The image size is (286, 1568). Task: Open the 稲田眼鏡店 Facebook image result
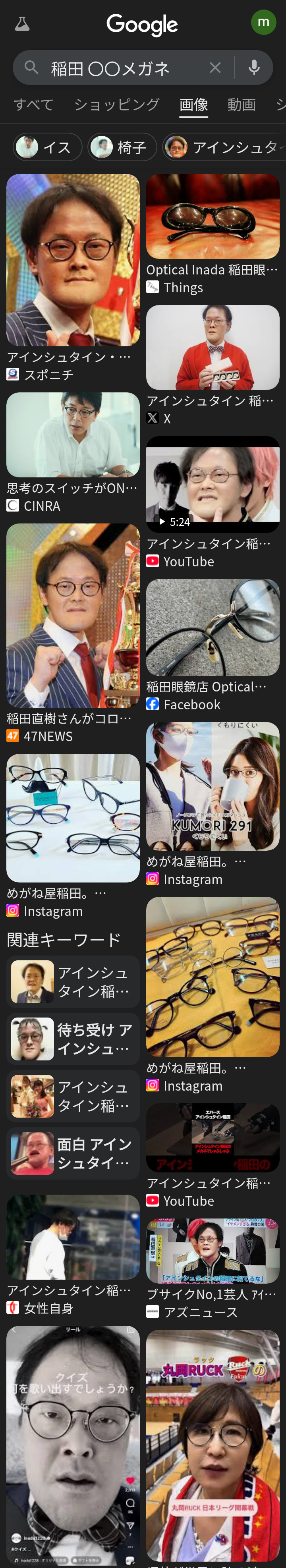(213, 628)
